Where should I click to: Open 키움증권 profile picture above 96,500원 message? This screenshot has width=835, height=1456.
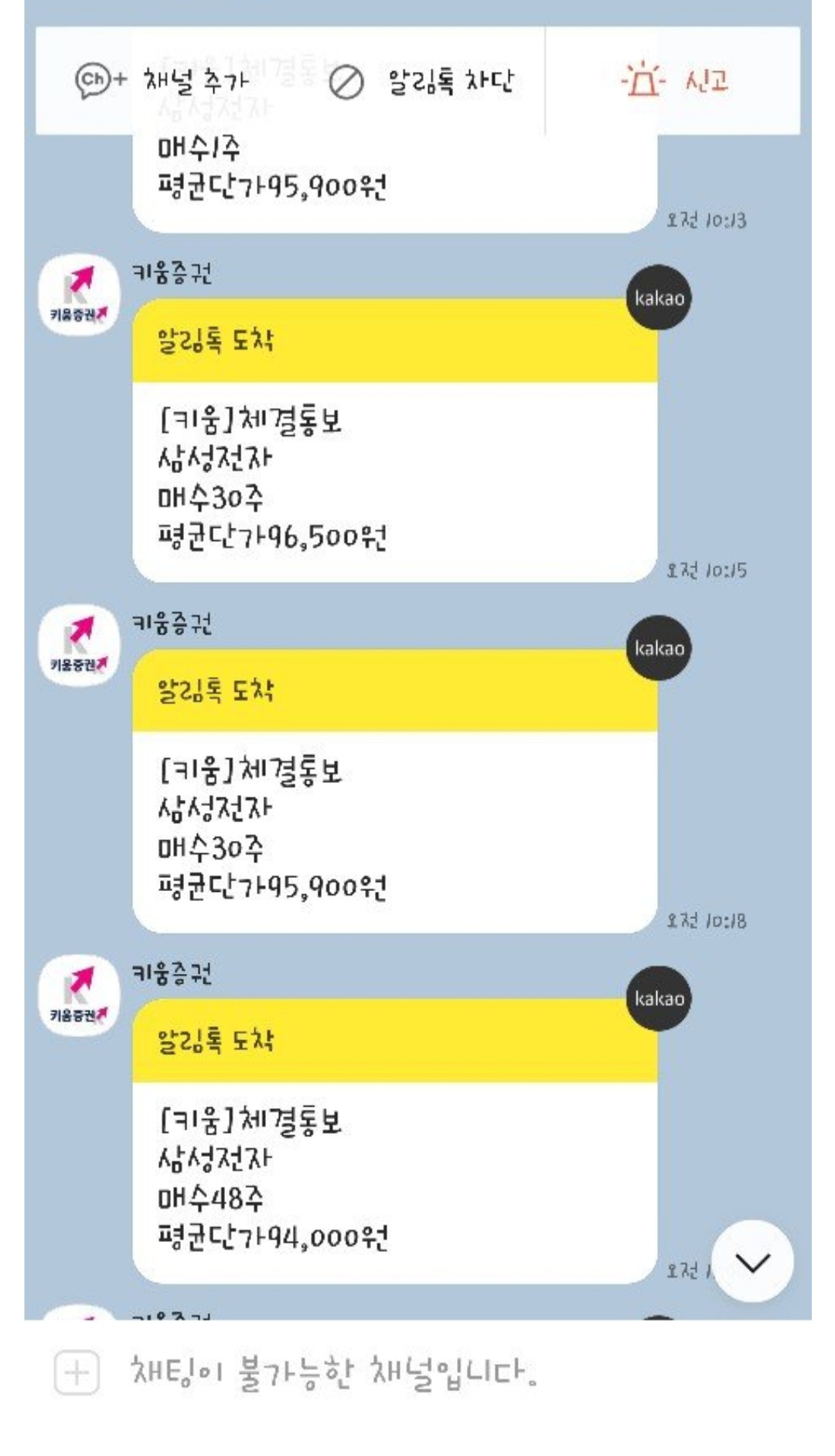pyautogui.click(x=79, y=296)
